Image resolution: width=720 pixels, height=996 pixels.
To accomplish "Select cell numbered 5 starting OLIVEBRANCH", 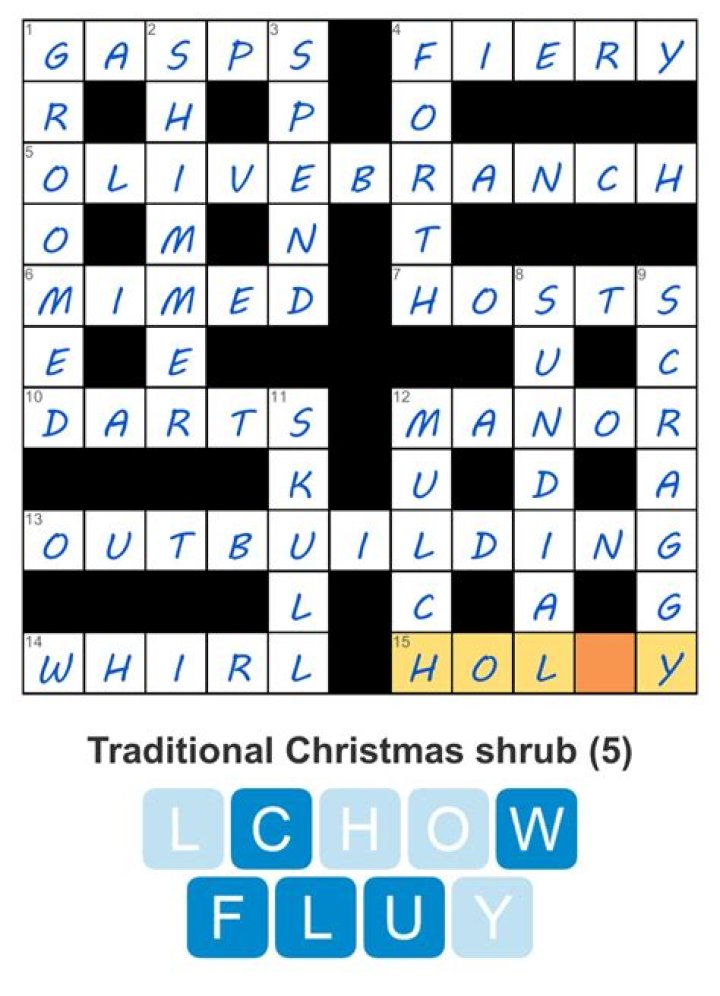I will pyautogui.click(x=54, y=180).
